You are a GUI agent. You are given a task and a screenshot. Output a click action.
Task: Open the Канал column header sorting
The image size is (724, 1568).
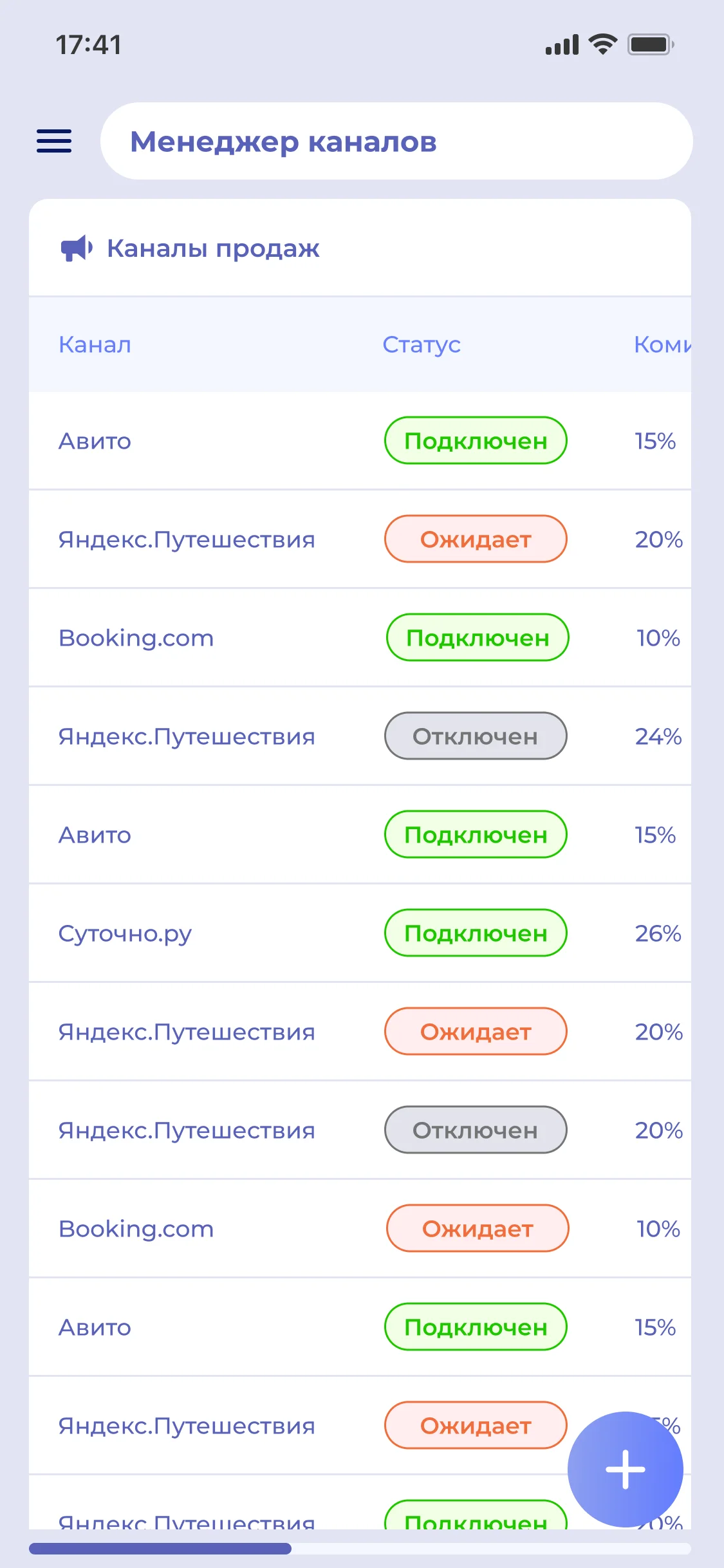pos(95,344)
